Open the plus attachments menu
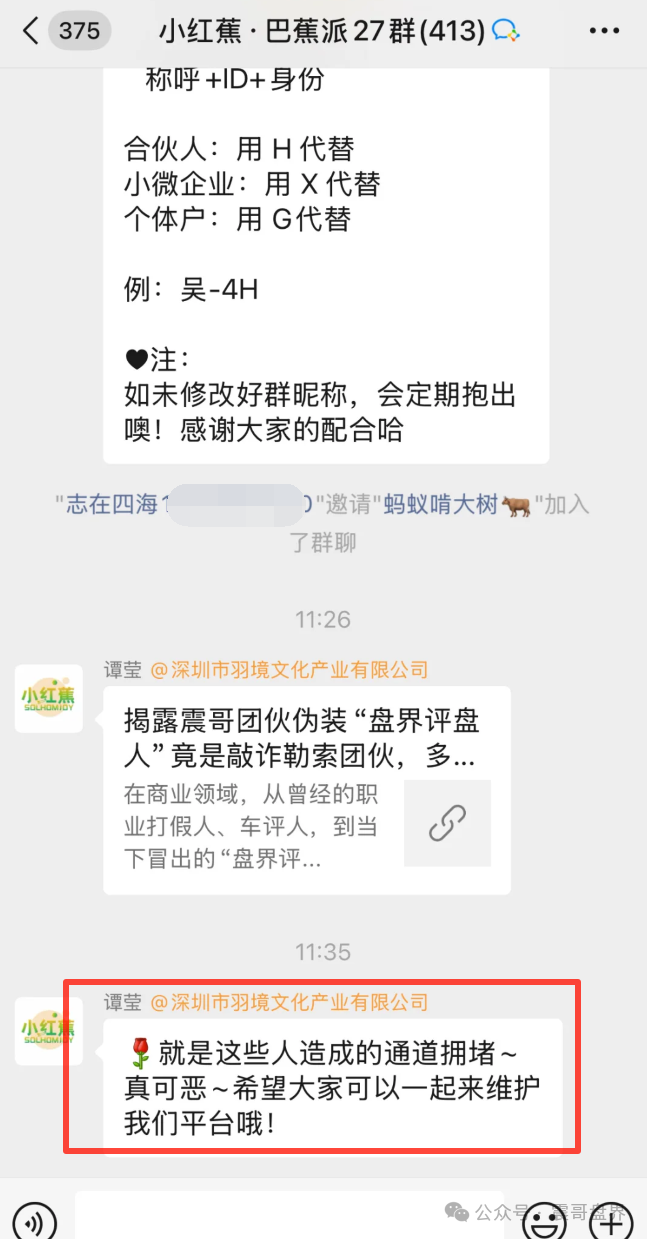The image size is (647, 1239). point(610,1222)
